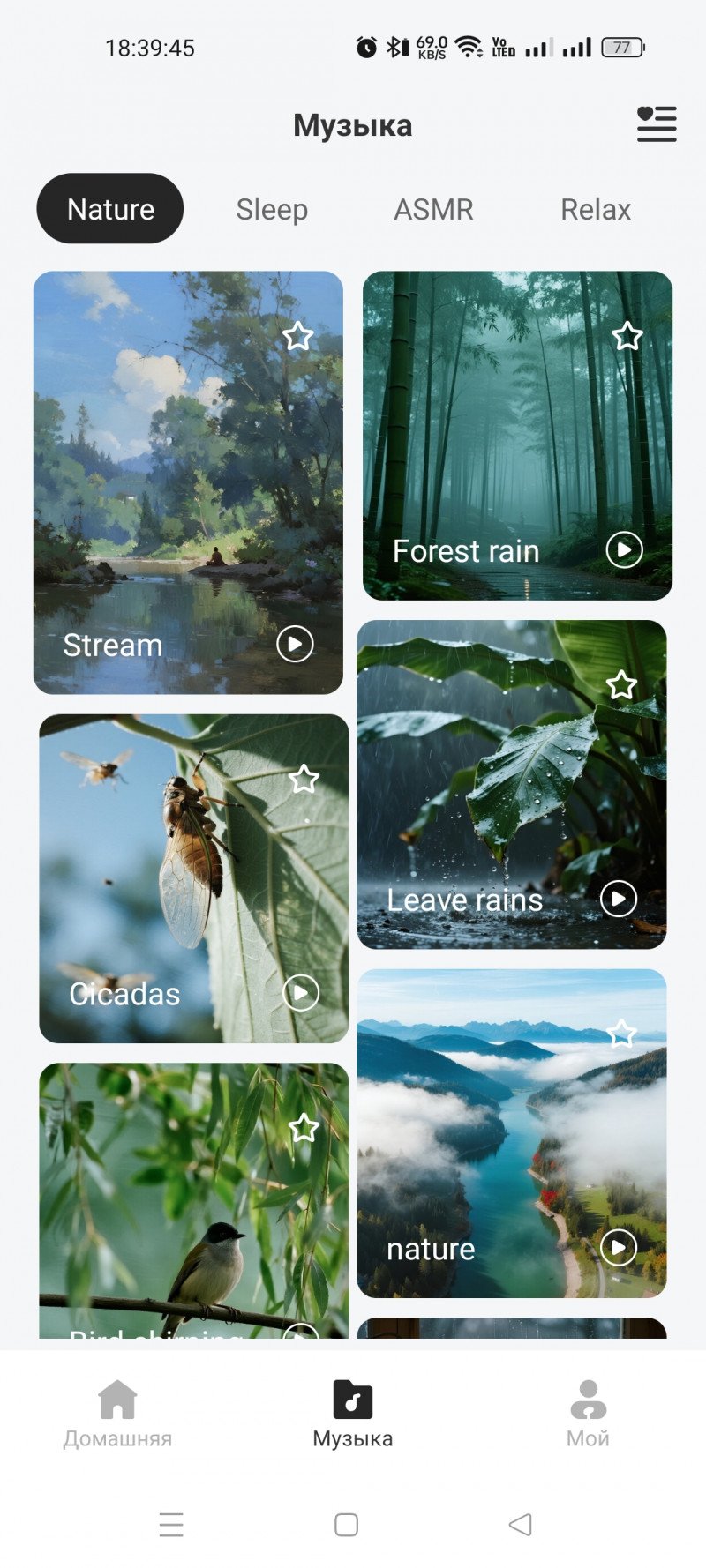706x1568 pixels.
Task: Select the ASMR category
Action: [433, 210]
